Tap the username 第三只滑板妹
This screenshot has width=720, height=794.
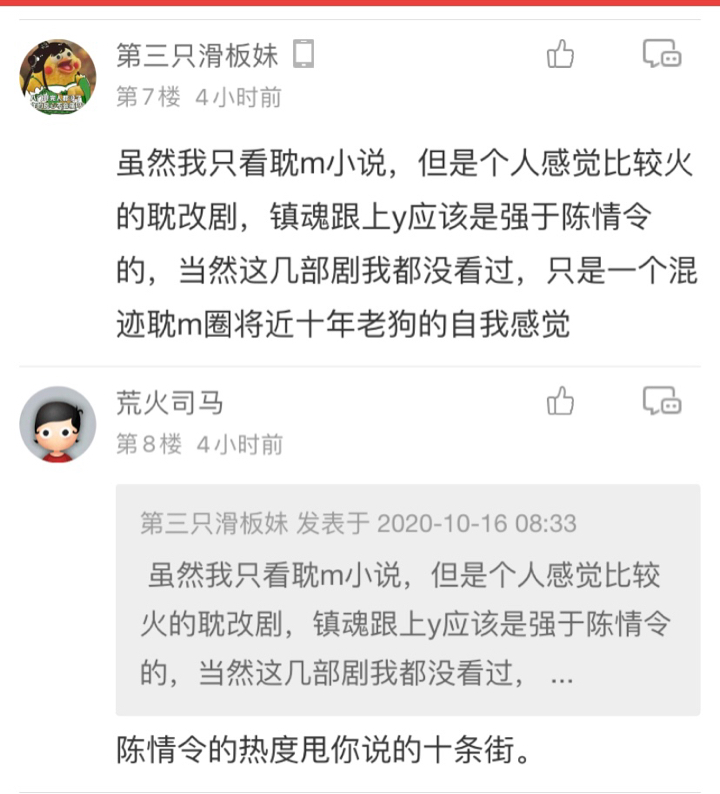click(197, 55)
